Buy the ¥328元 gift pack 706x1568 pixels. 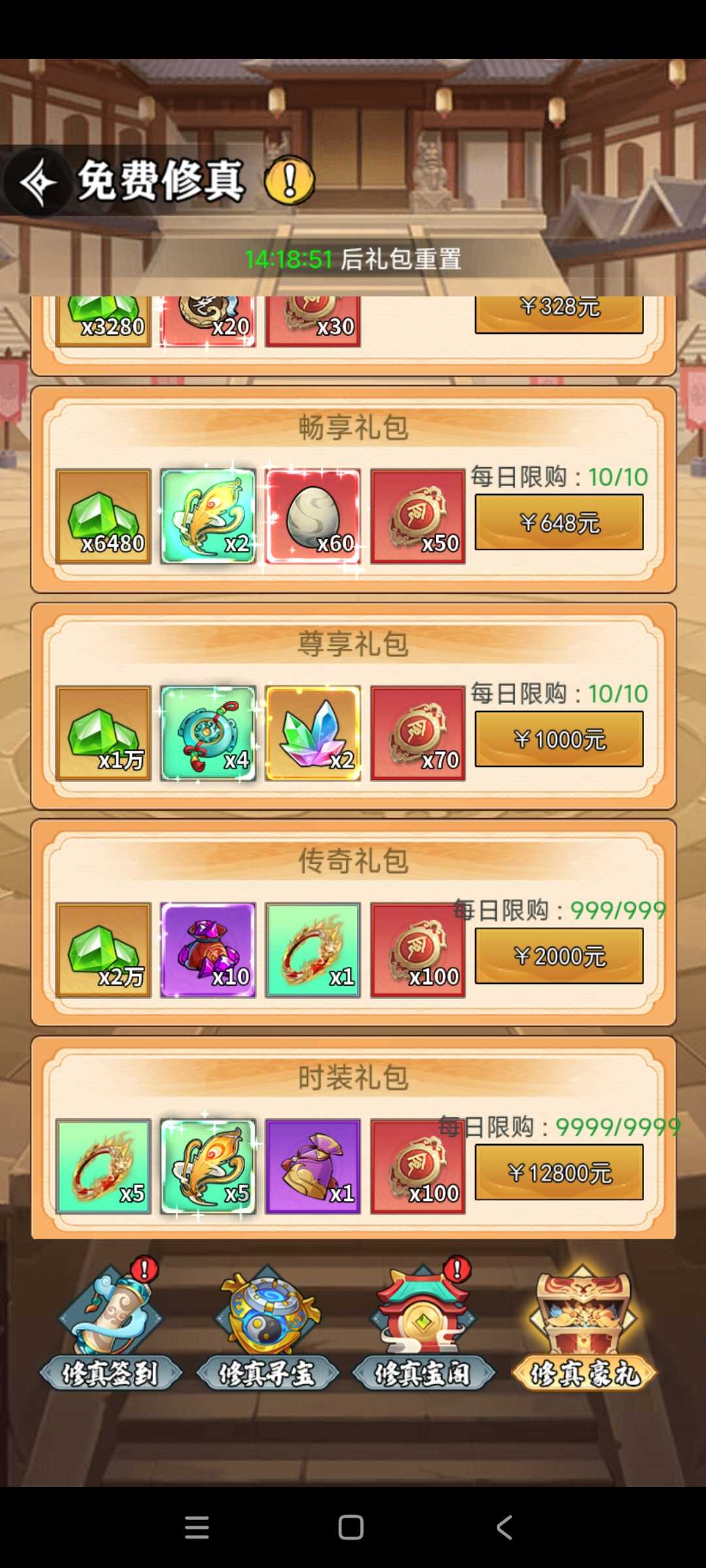tap(559, 312)
